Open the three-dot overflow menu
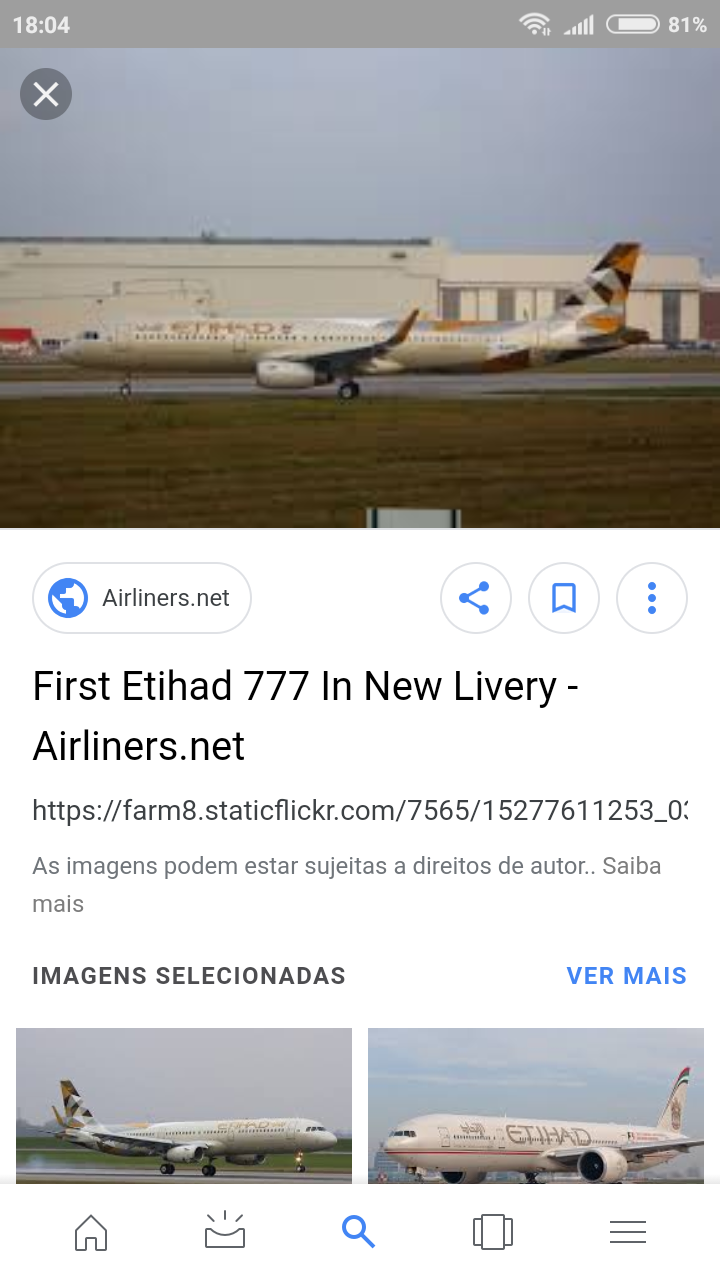Screen dimensions: 720x1280 [652, 598]
